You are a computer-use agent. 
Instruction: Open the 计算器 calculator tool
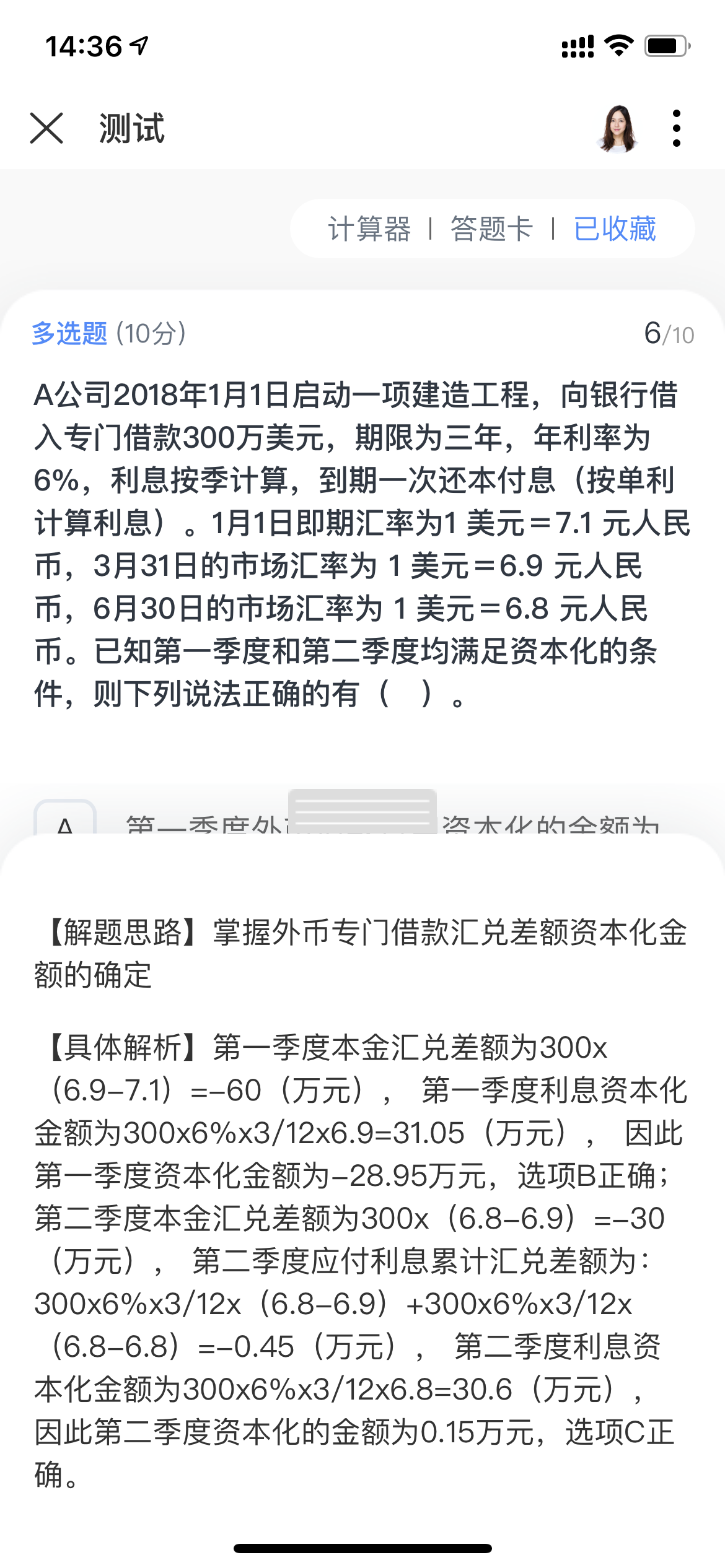coord(369,229)
